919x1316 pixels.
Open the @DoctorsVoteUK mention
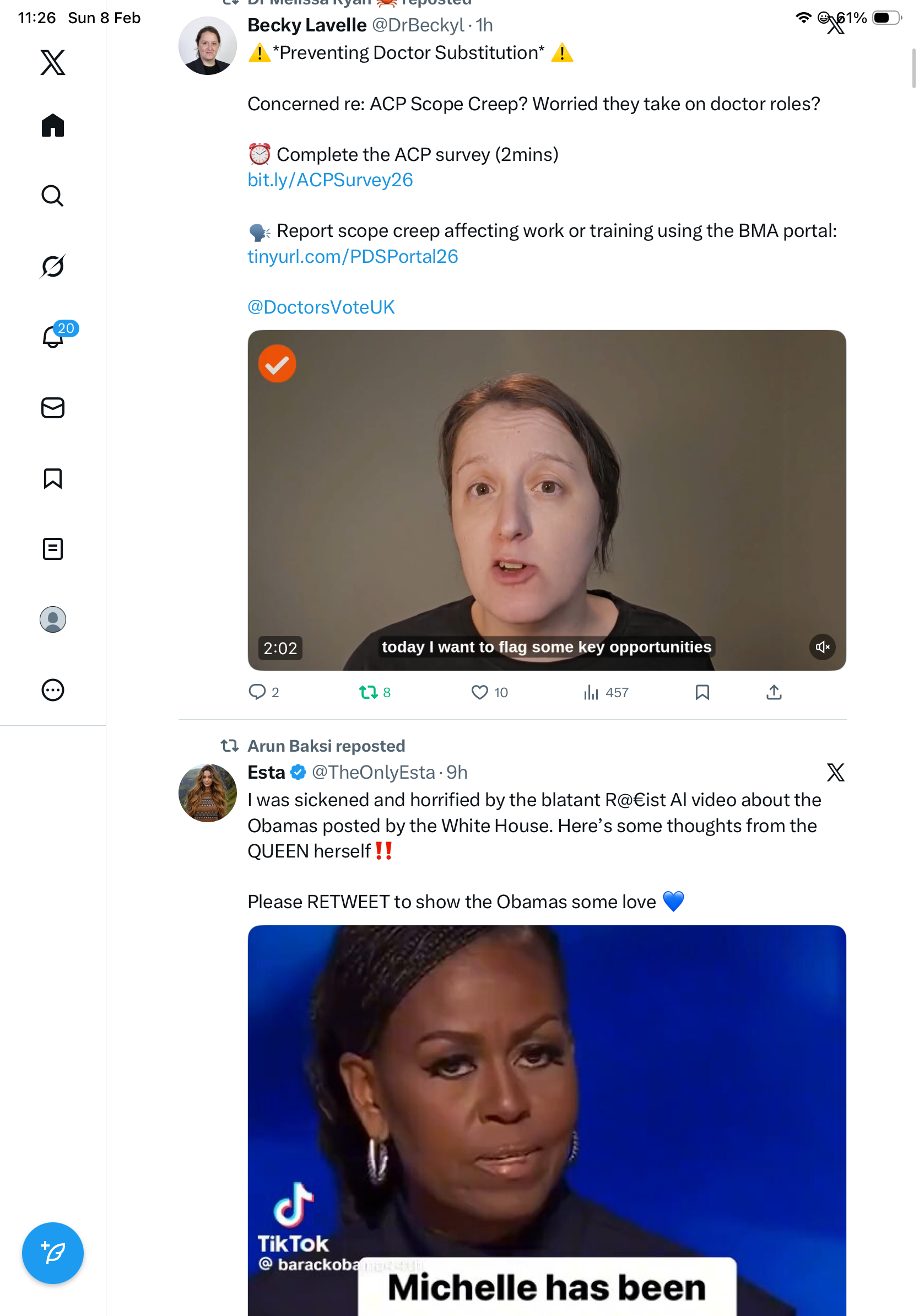pos(321,307)
